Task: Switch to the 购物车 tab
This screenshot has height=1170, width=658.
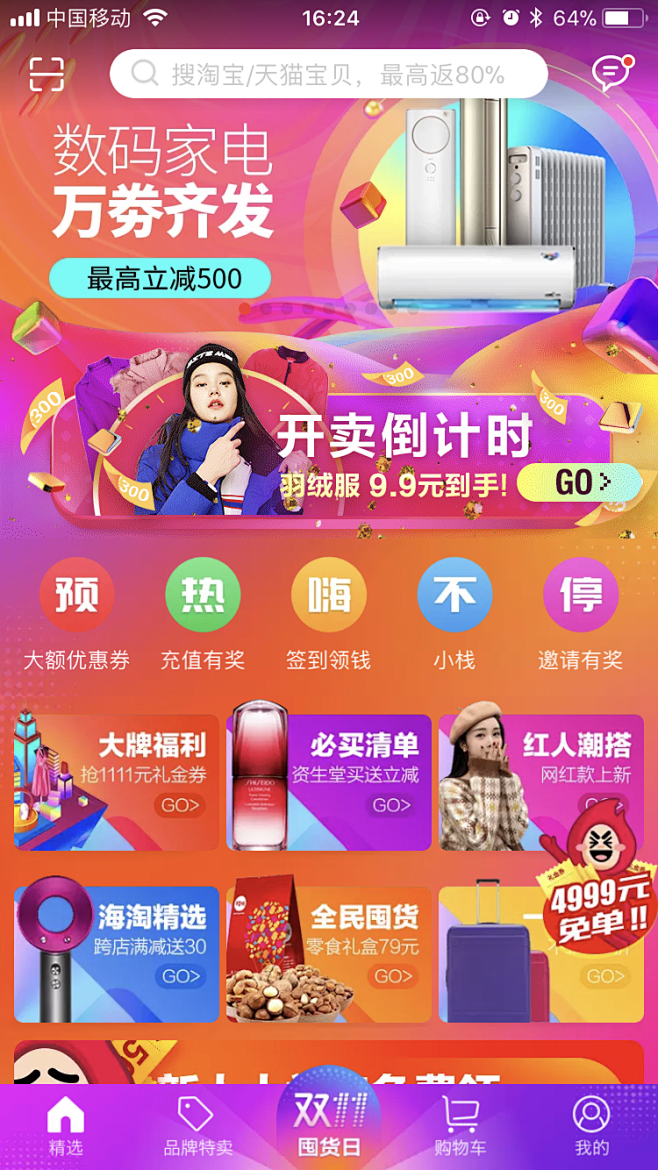Action: (460, 1126)
